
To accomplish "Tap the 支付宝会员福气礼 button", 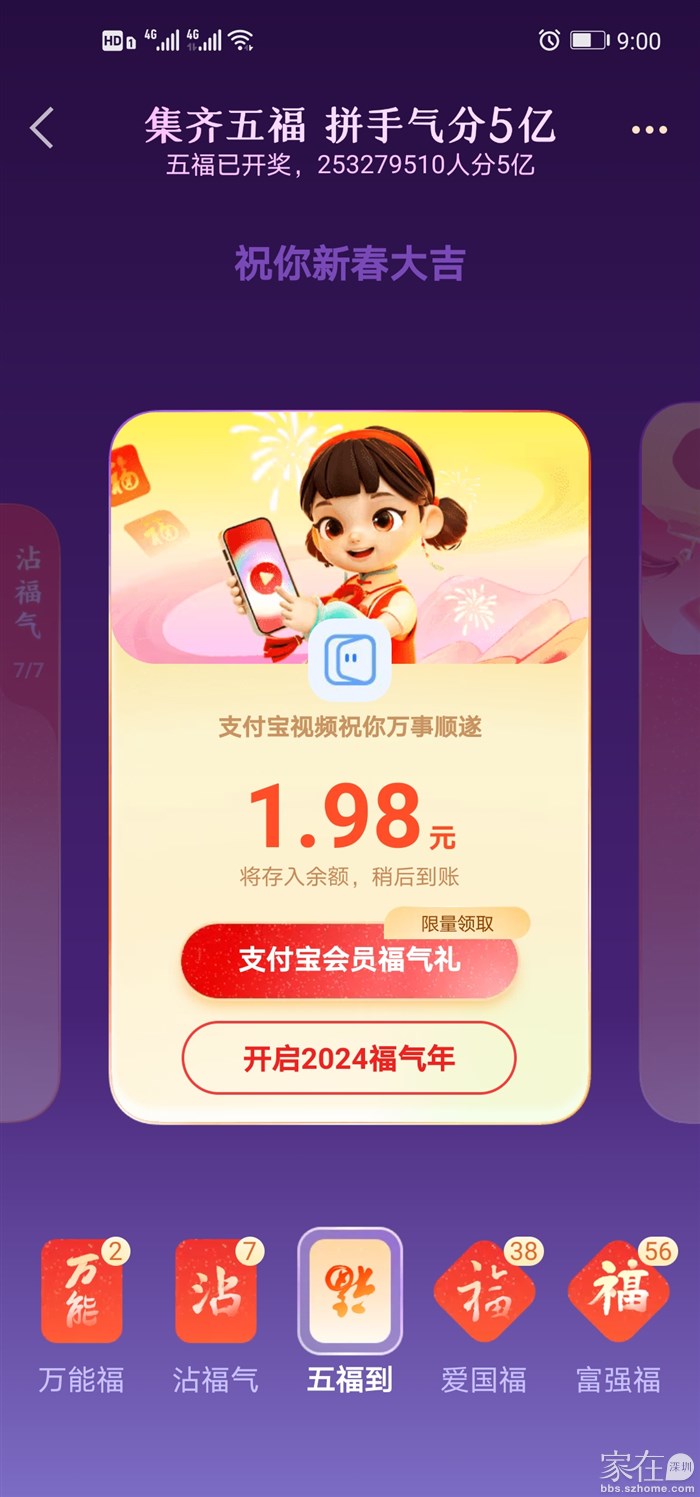I will (349, 960).
